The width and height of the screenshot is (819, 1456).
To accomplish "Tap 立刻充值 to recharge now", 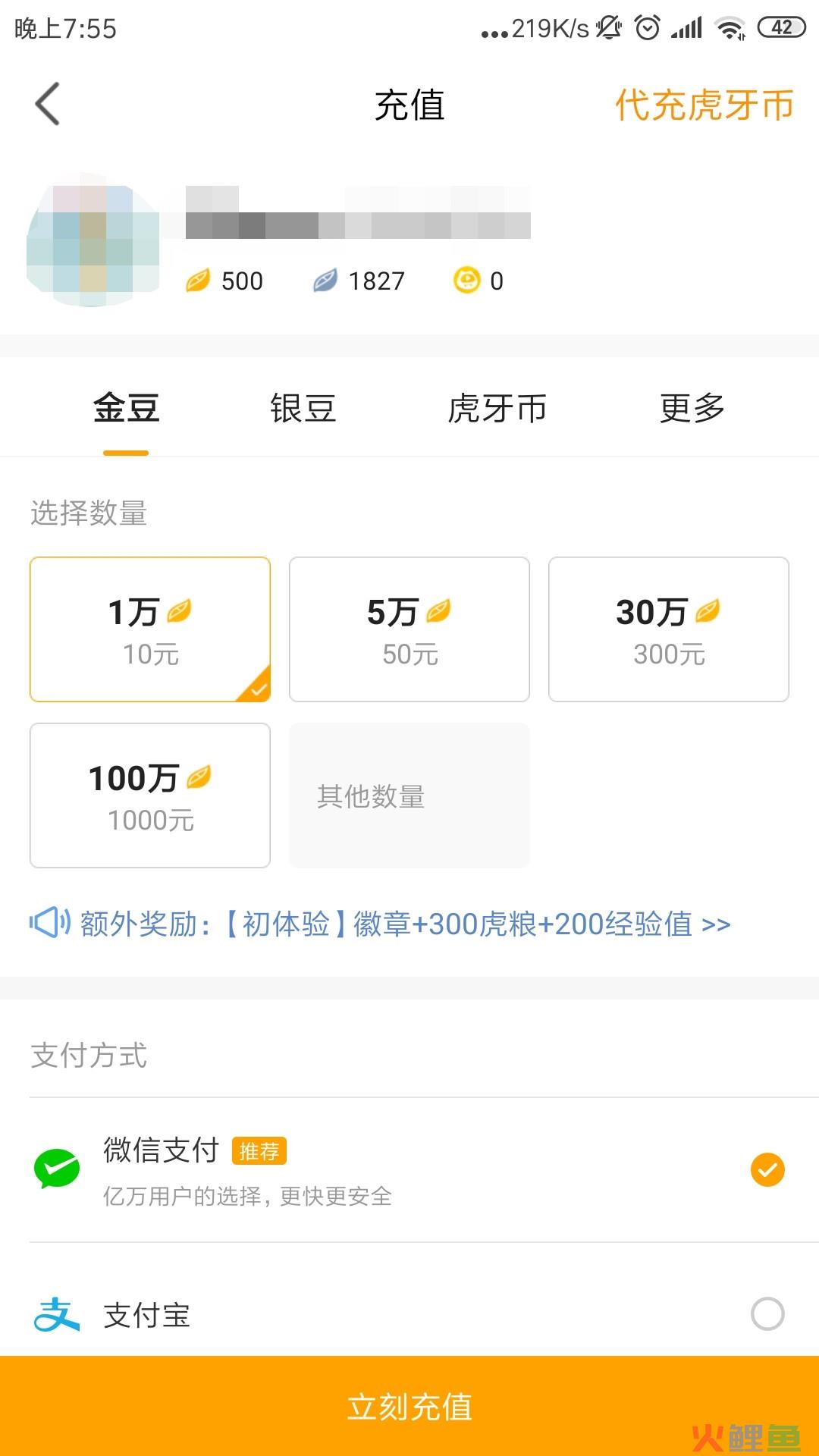I will point(409,1406).
